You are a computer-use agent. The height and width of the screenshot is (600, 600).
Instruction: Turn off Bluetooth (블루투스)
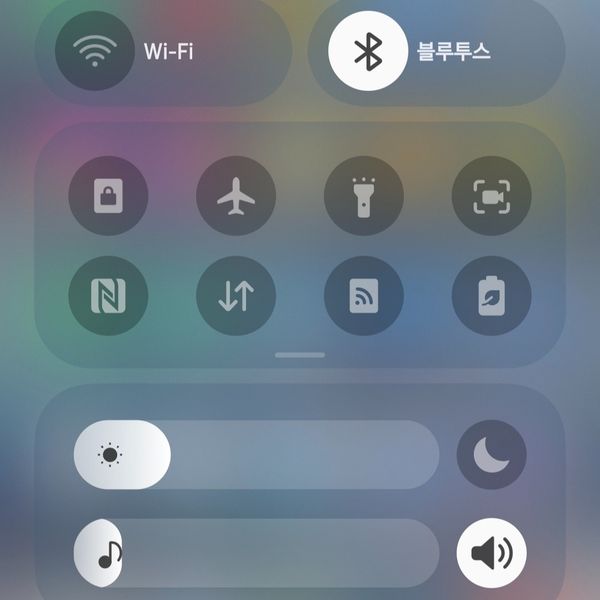click(x=368, y=51)
